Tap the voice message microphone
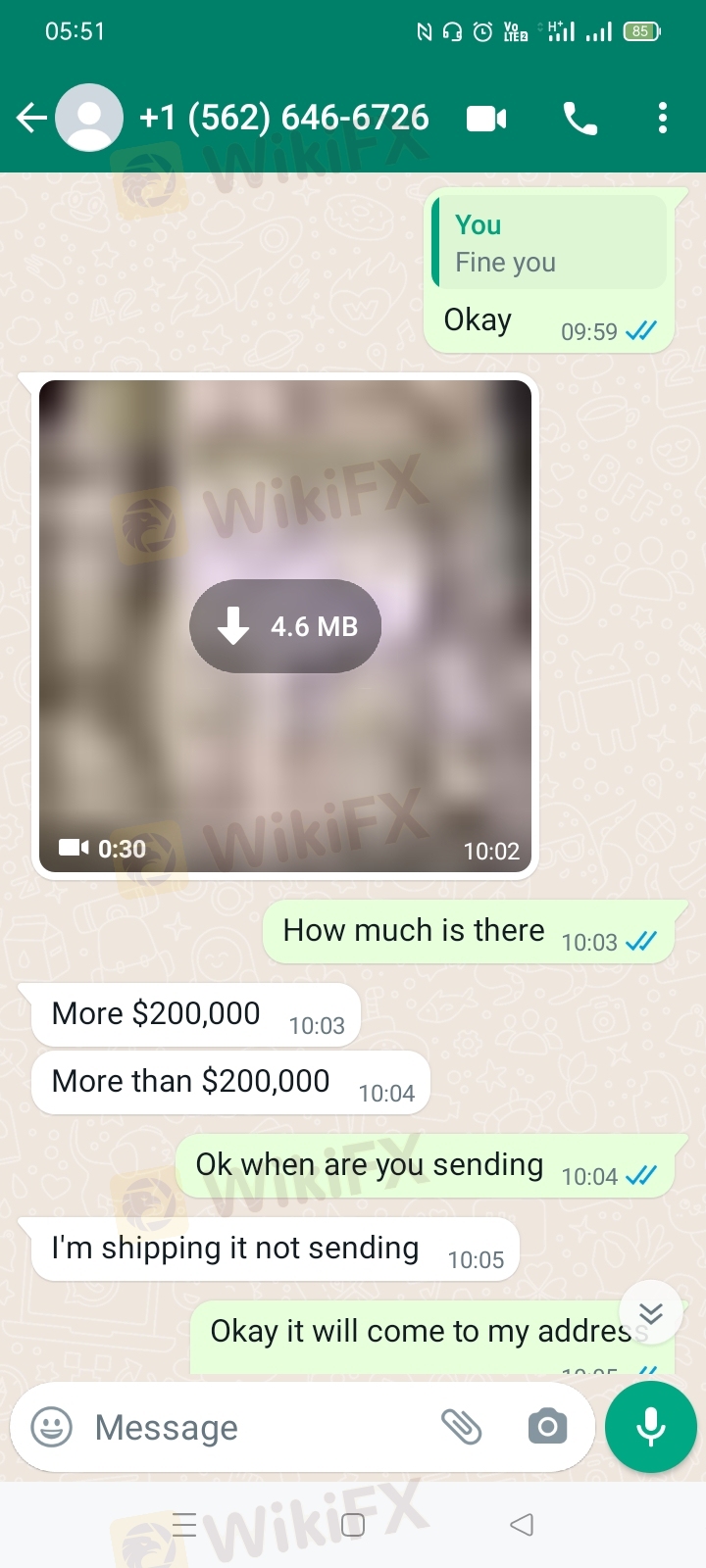The height and width of the screenshot is (1568, 706). click(x=651, y=1427)
